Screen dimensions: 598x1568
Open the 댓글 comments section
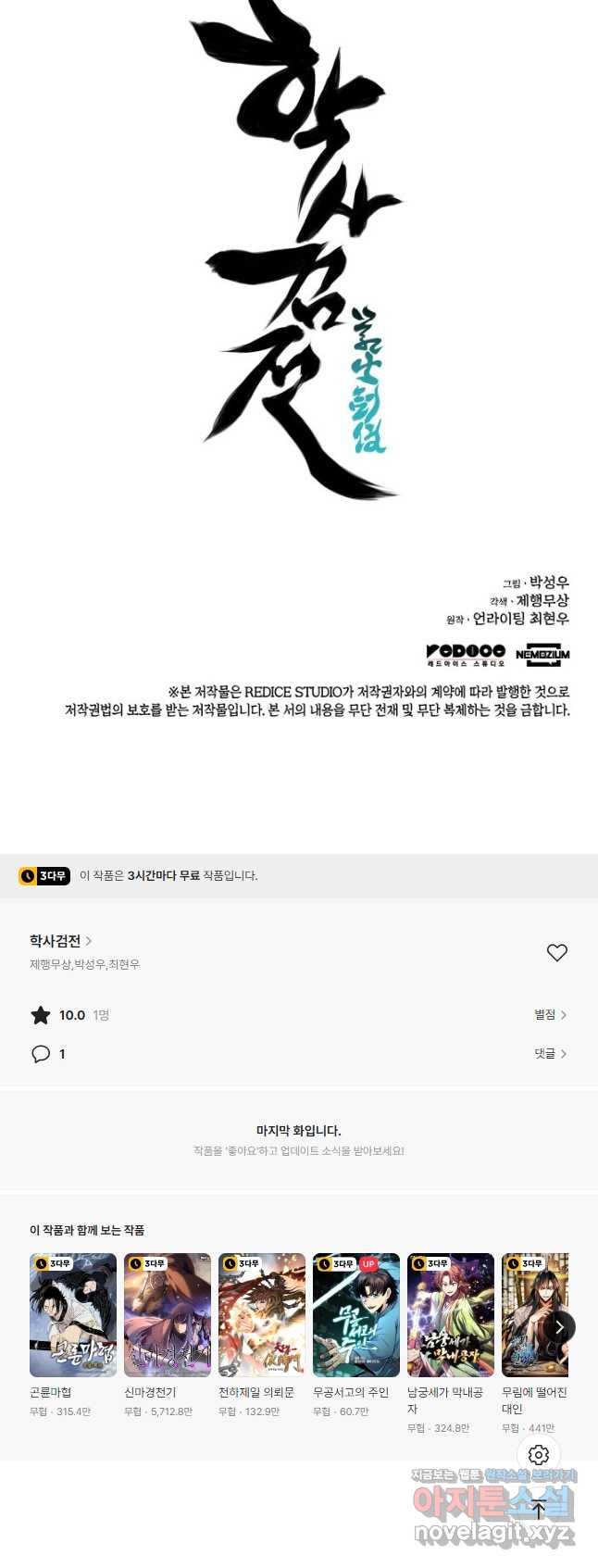(550, 1053)
